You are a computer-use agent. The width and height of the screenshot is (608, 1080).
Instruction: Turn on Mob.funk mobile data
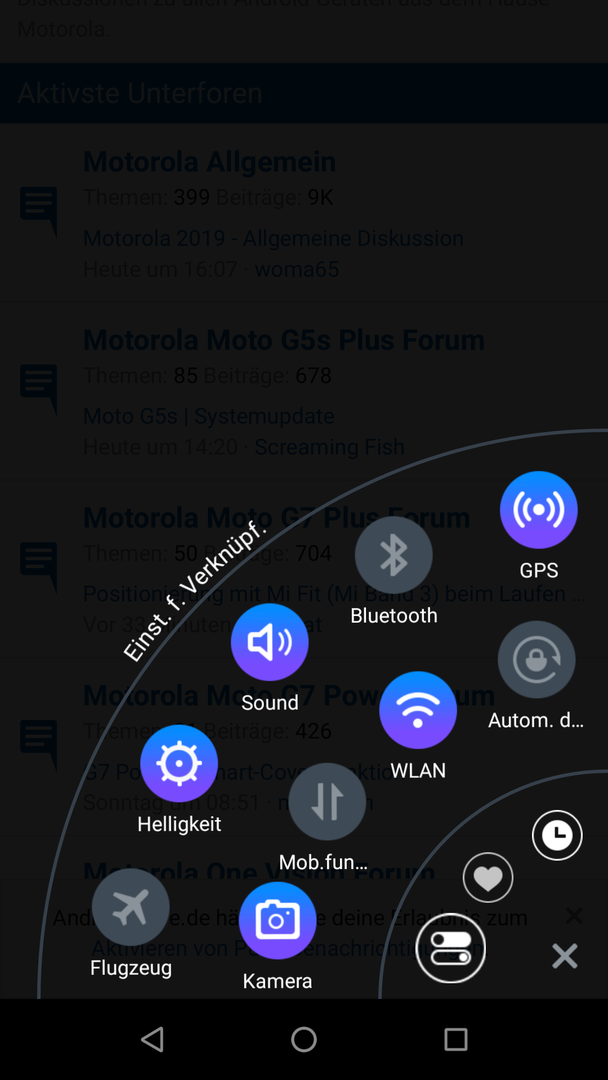pyautogui.click(x=327, y=802)
